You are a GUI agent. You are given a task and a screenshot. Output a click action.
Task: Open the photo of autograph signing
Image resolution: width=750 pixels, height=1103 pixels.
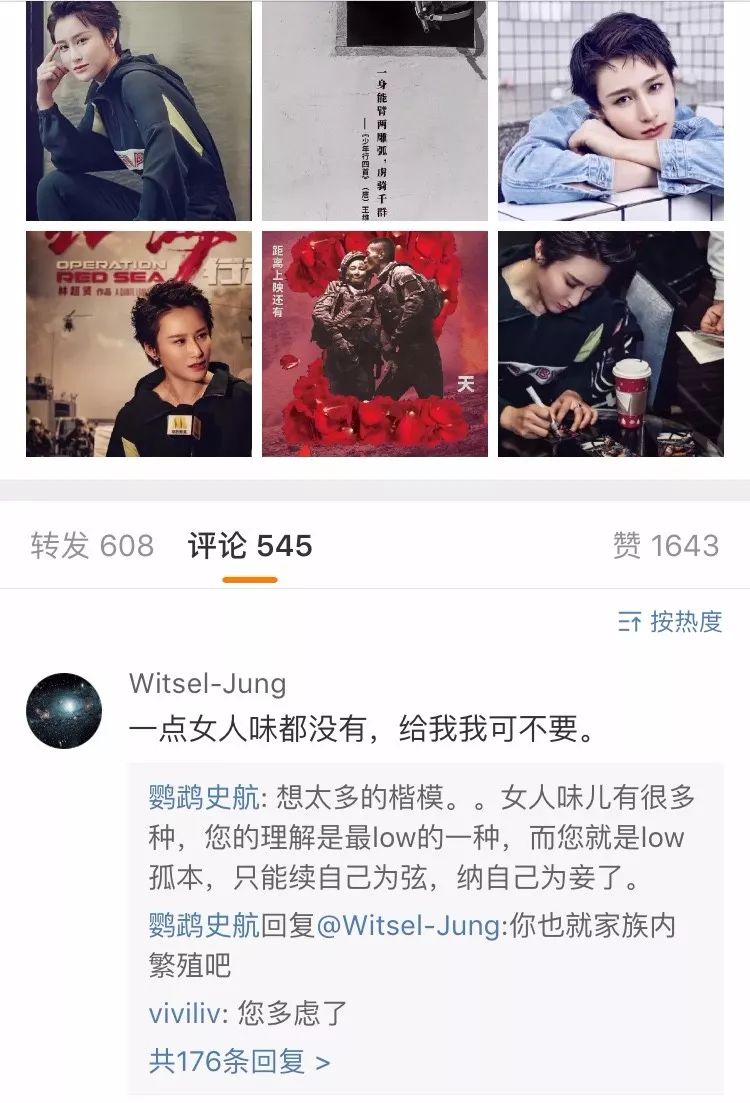tap(610, 344)
